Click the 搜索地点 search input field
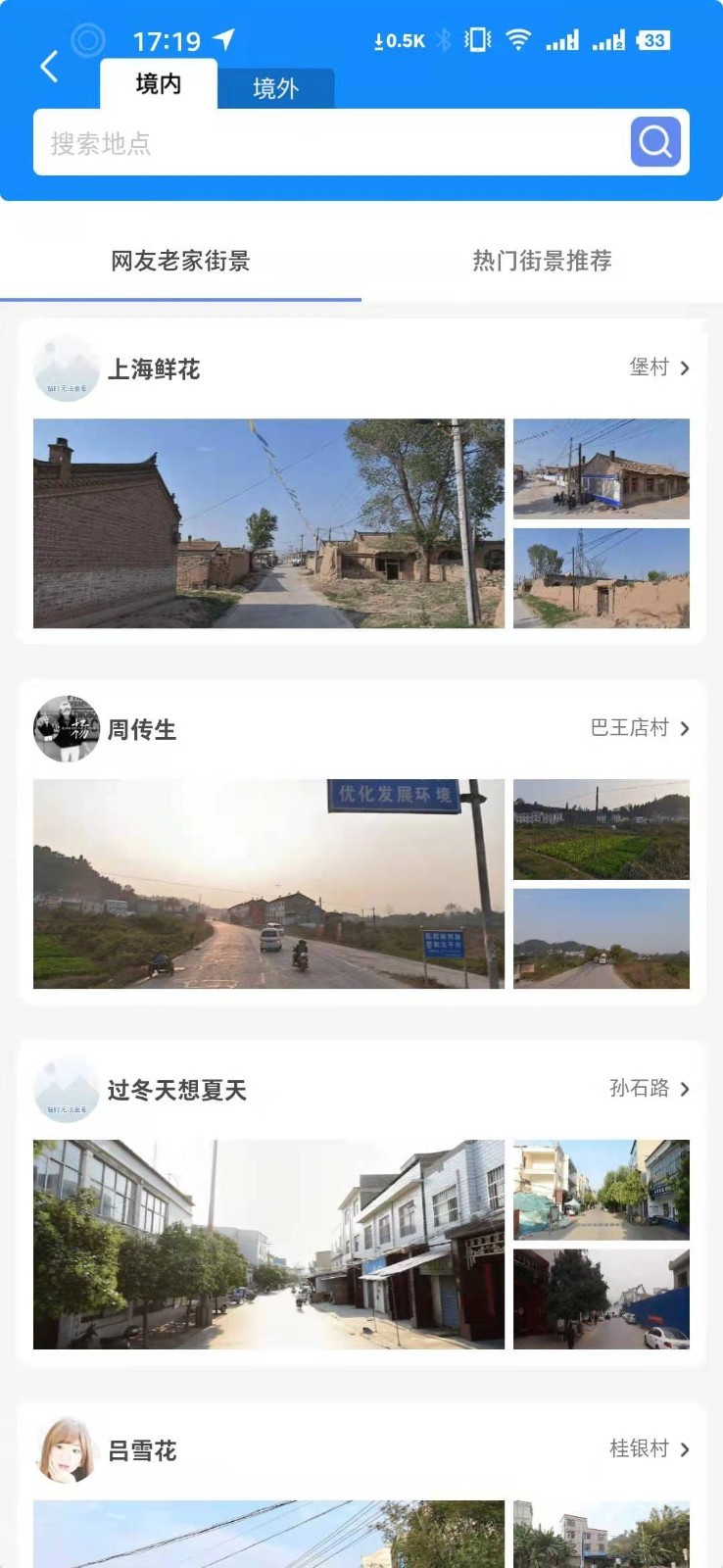723x1568 pixels. click(294, 143)
